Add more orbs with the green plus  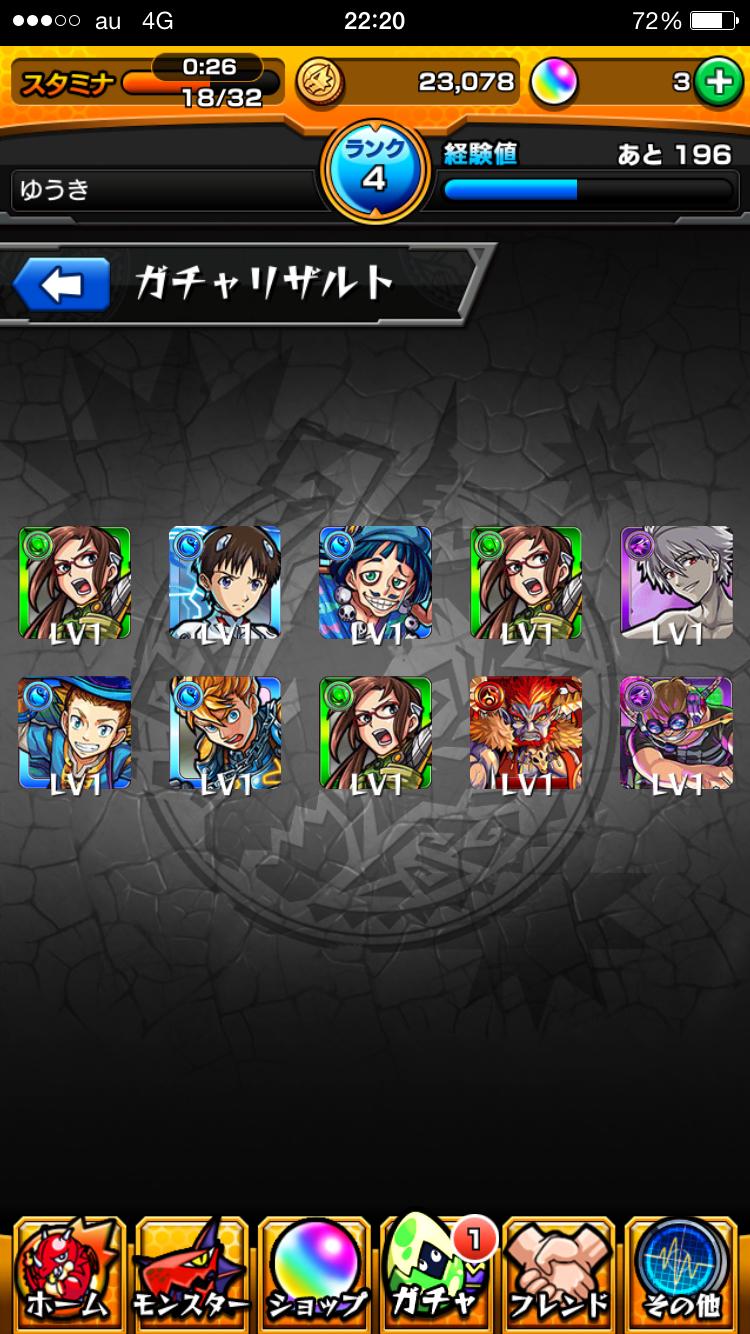point(716,82)
